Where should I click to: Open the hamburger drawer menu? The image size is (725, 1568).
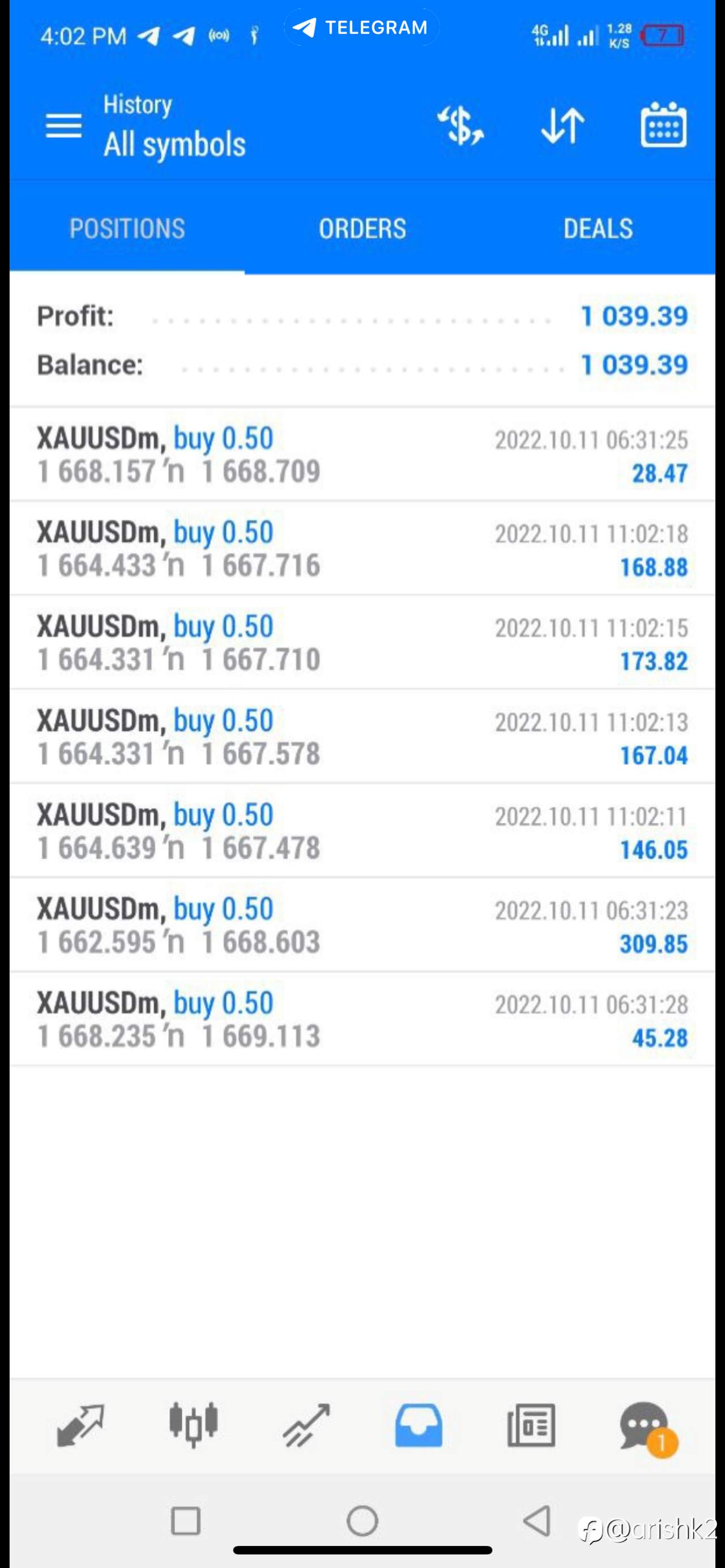tap(63, 126)
